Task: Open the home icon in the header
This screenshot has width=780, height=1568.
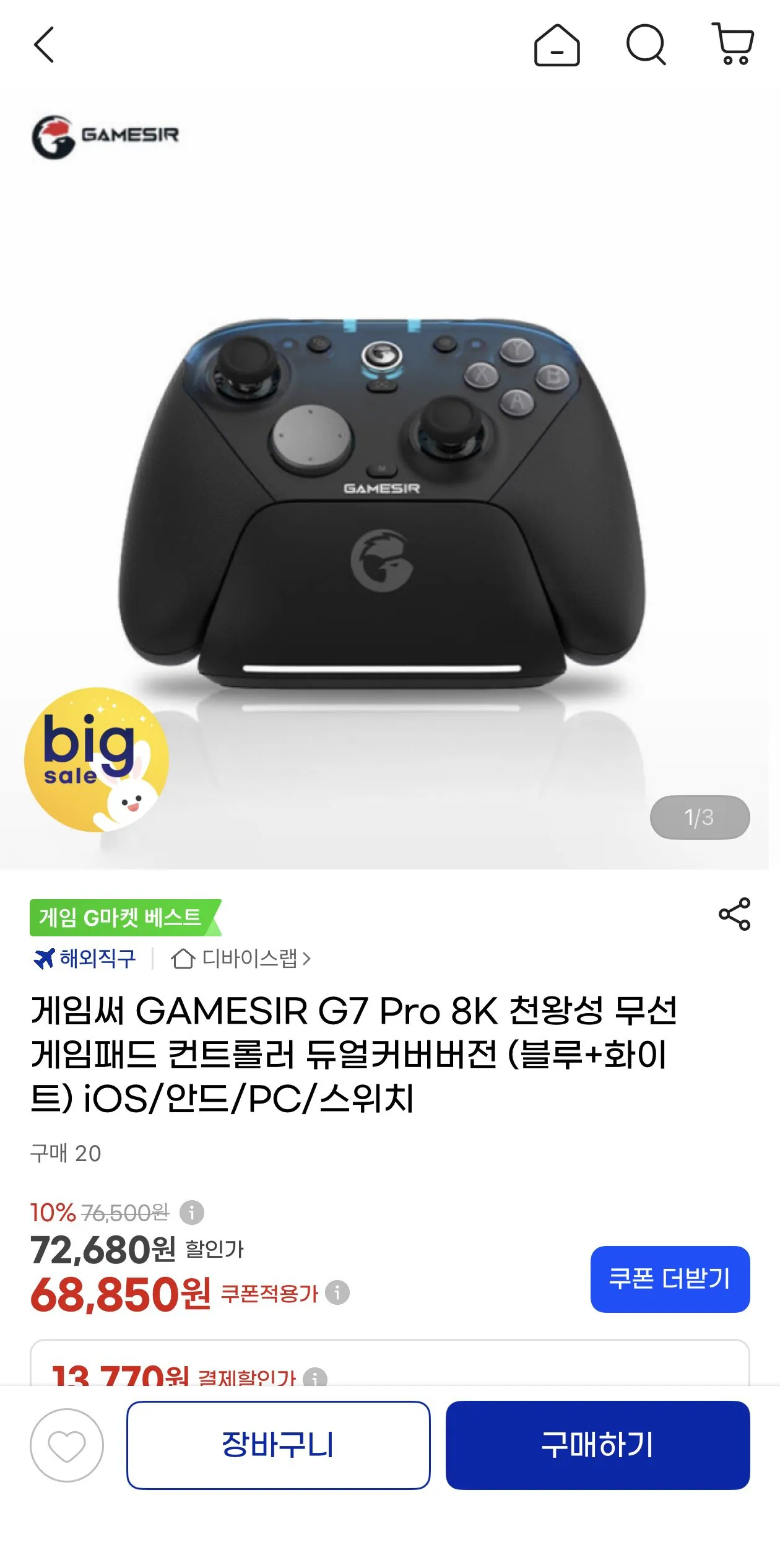Action: pyautogui.click(x=557, y=45)
